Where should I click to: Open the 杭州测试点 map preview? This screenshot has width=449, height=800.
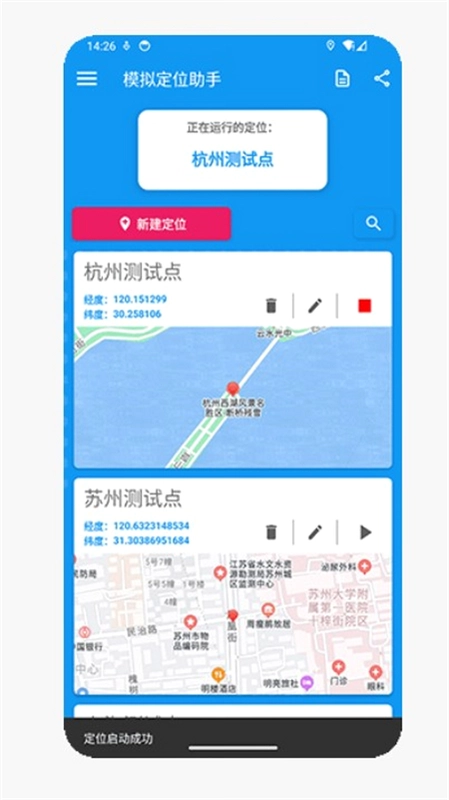point(233,397)
